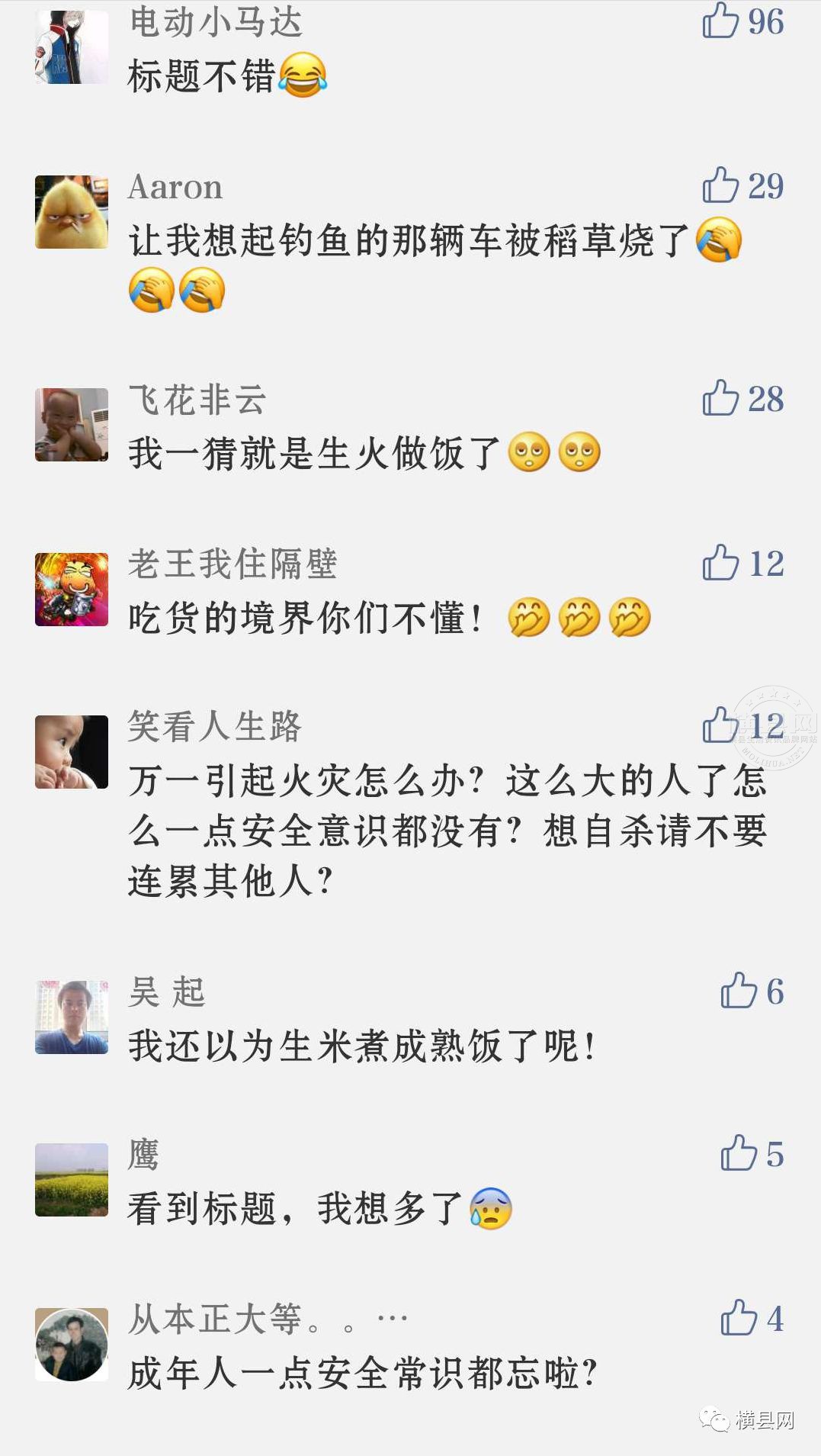
Task: Like Aaron's comment about the burnt car
Action: (x=720, y=185)
